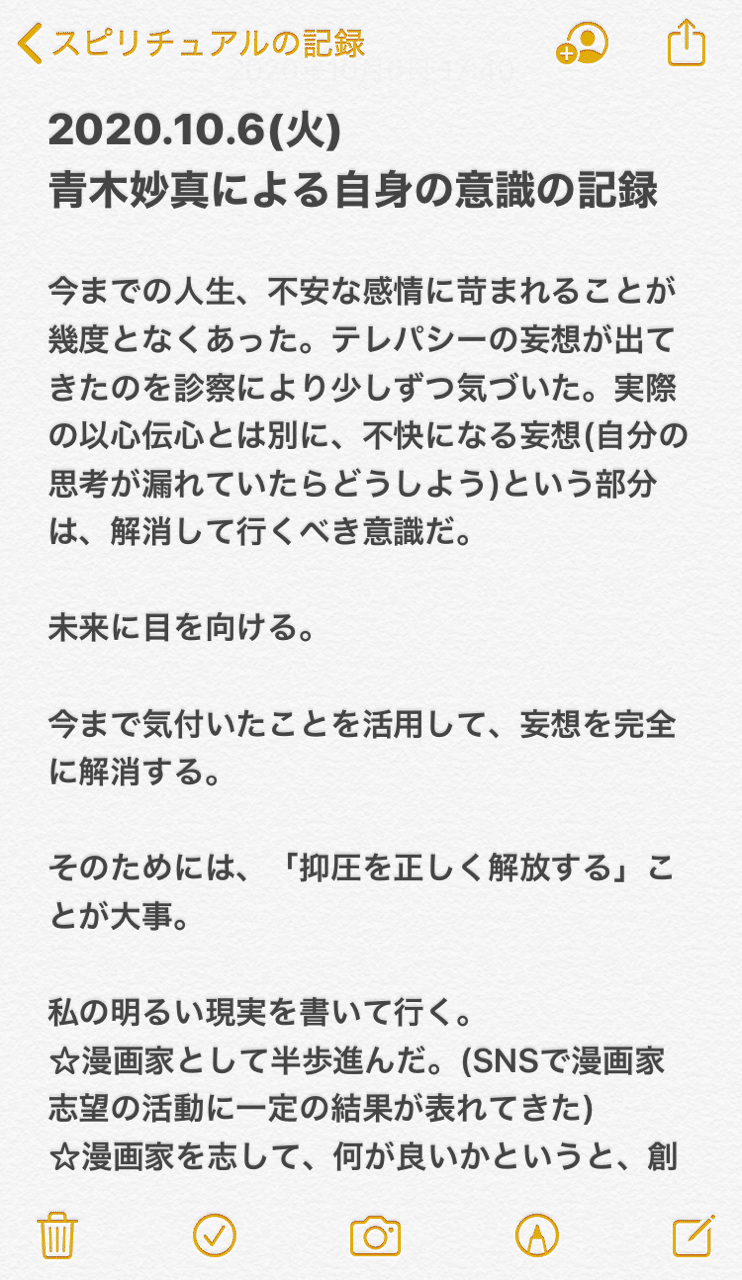Go back to スピリチュアルの記録 folder
Viewport: 742px width, 1280px height.
[x=191, y=44]
